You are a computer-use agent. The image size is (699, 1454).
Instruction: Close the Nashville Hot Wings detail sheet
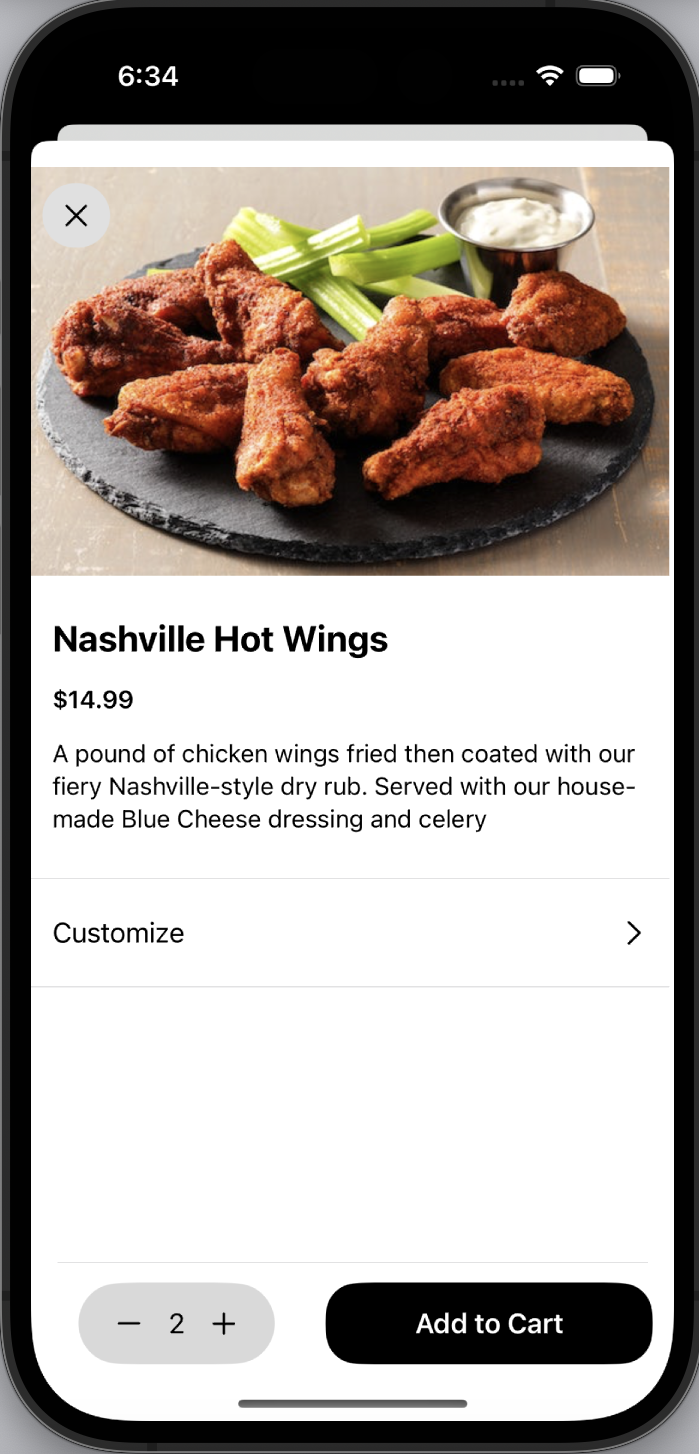coord(76,215)
